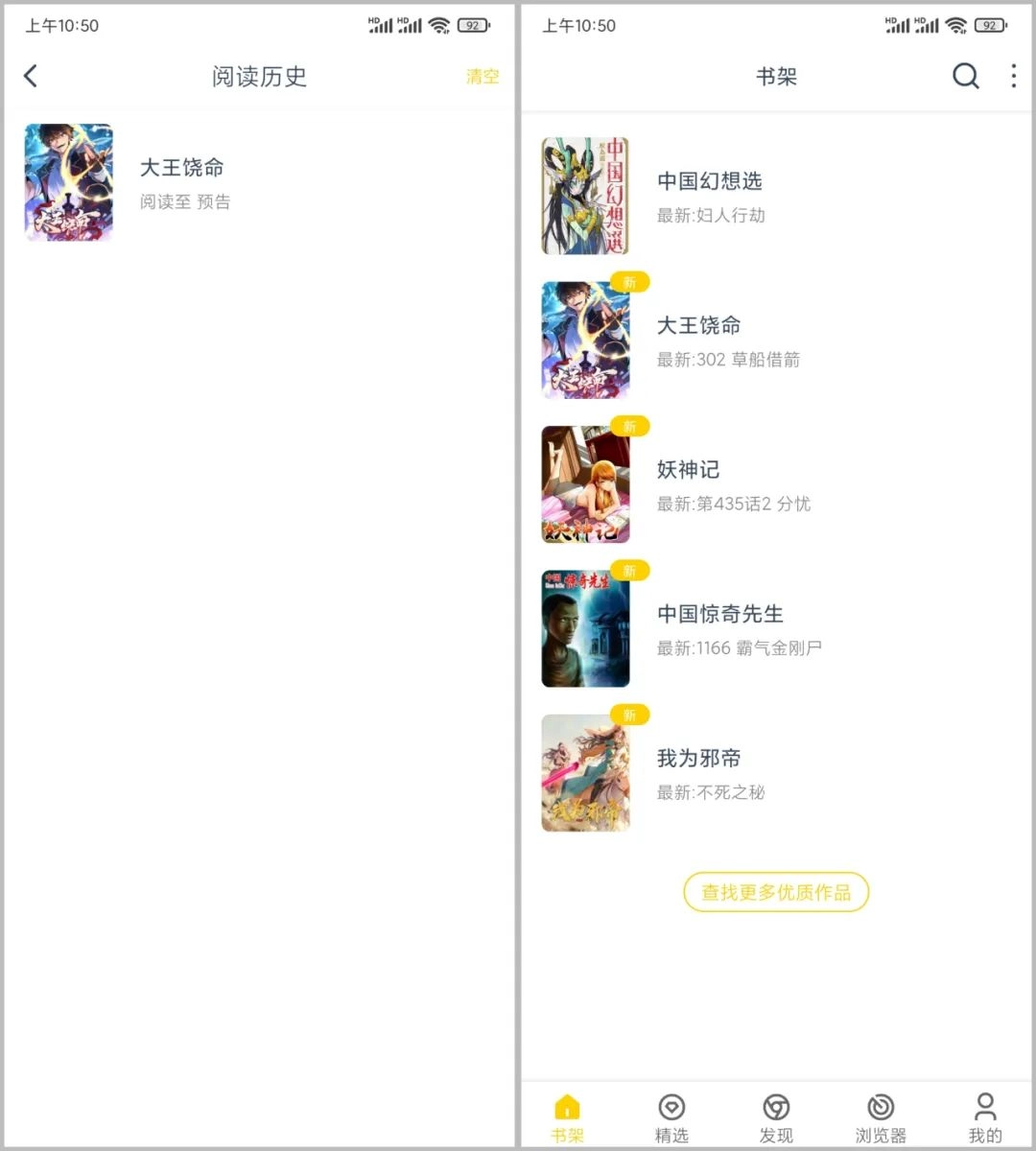Tap 查找更多优质作品 button
The width and height of the screenshot is (1036, 1151).
(x=775, y=892)
